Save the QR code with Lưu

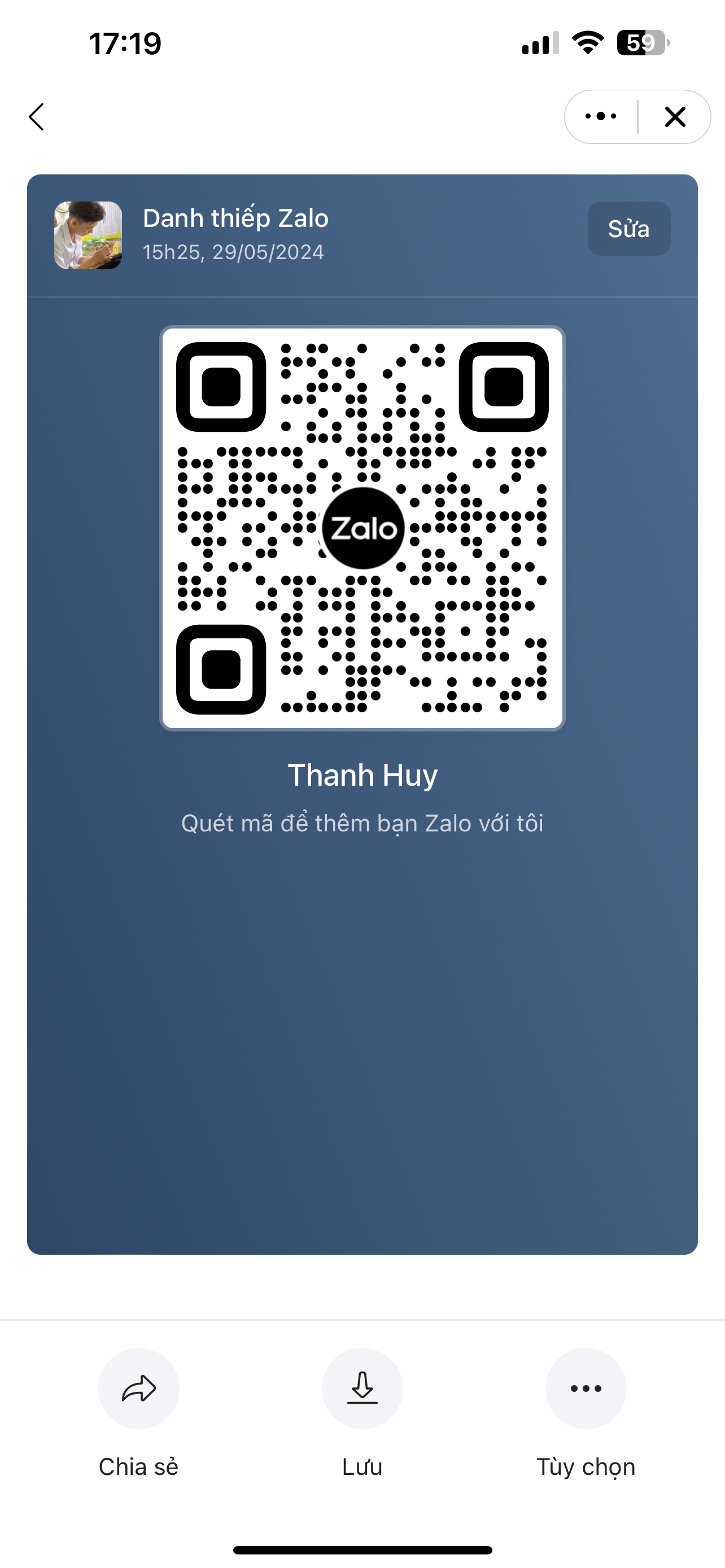point(362,1389)
